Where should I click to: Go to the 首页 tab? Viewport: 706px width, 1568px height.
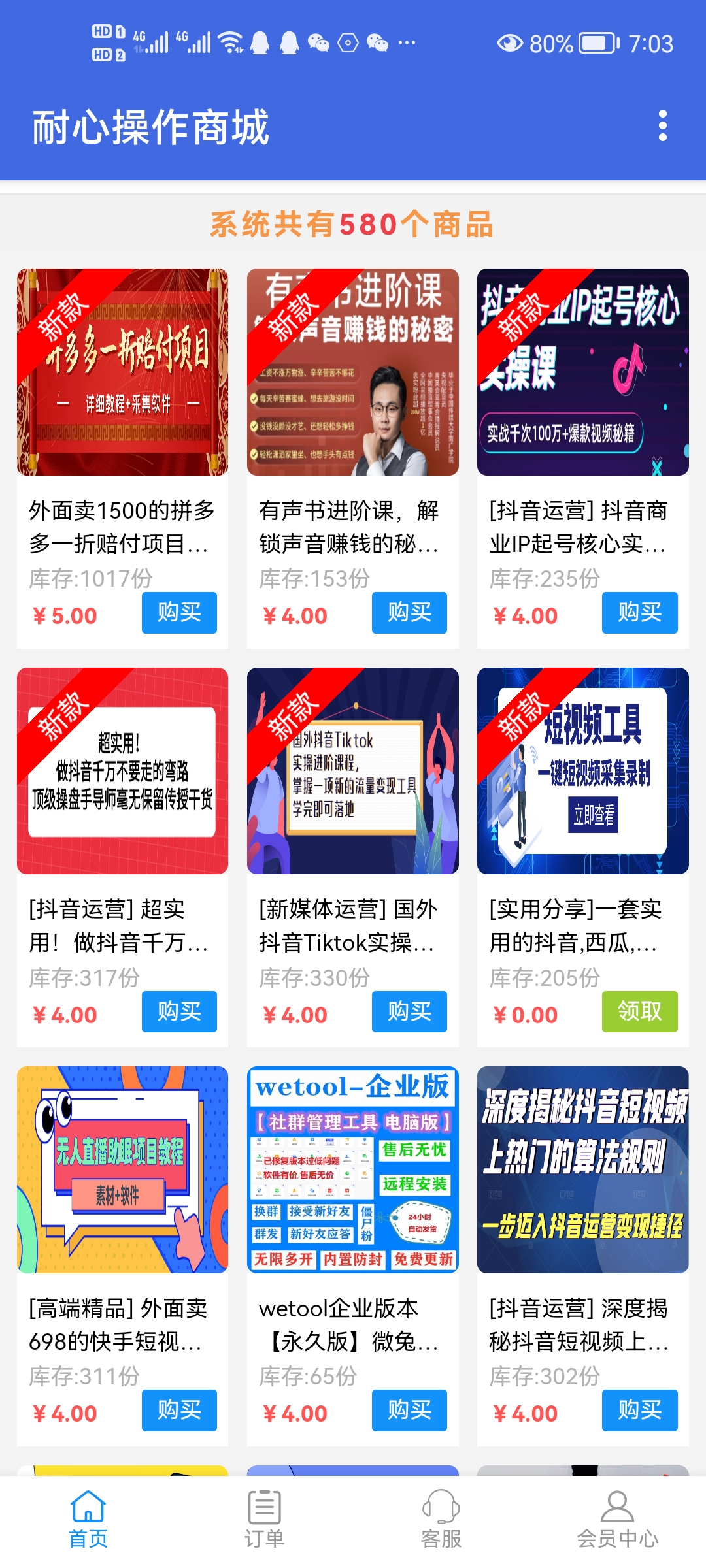coord(88,1519)
